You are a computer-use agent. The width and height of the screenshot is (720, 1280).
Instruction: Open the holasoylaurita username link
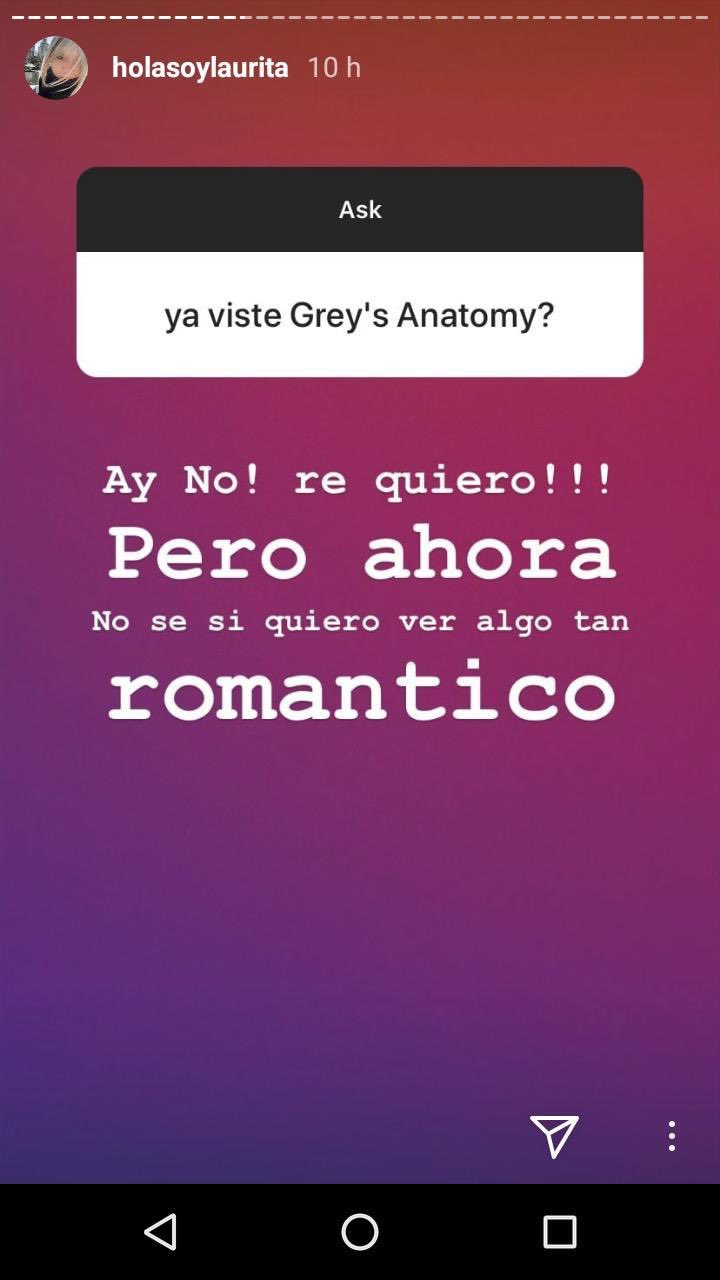[200, 68]
